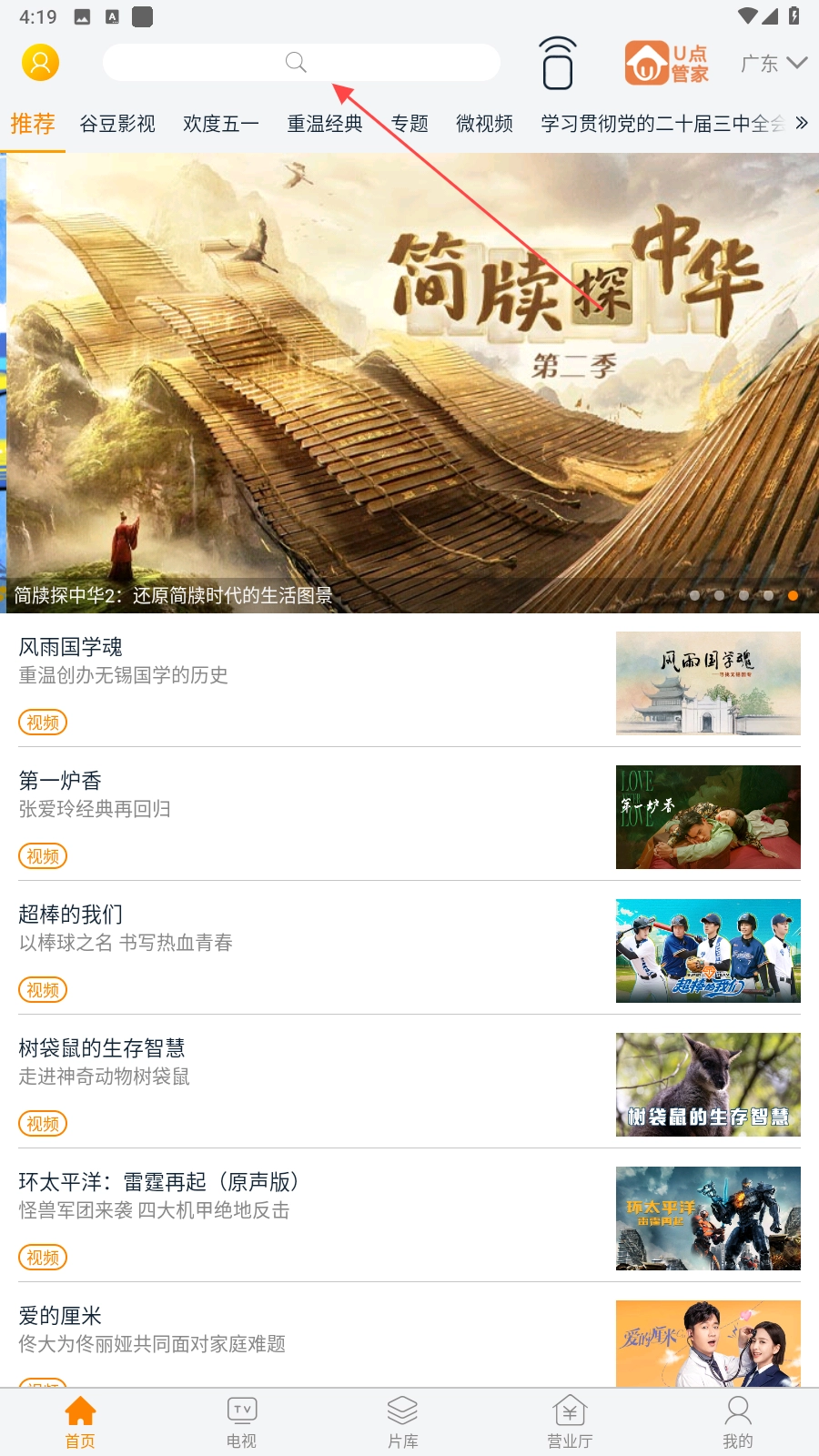Open the remote control icon
This screenshot has width=819, height=1456.
point(558,63)
